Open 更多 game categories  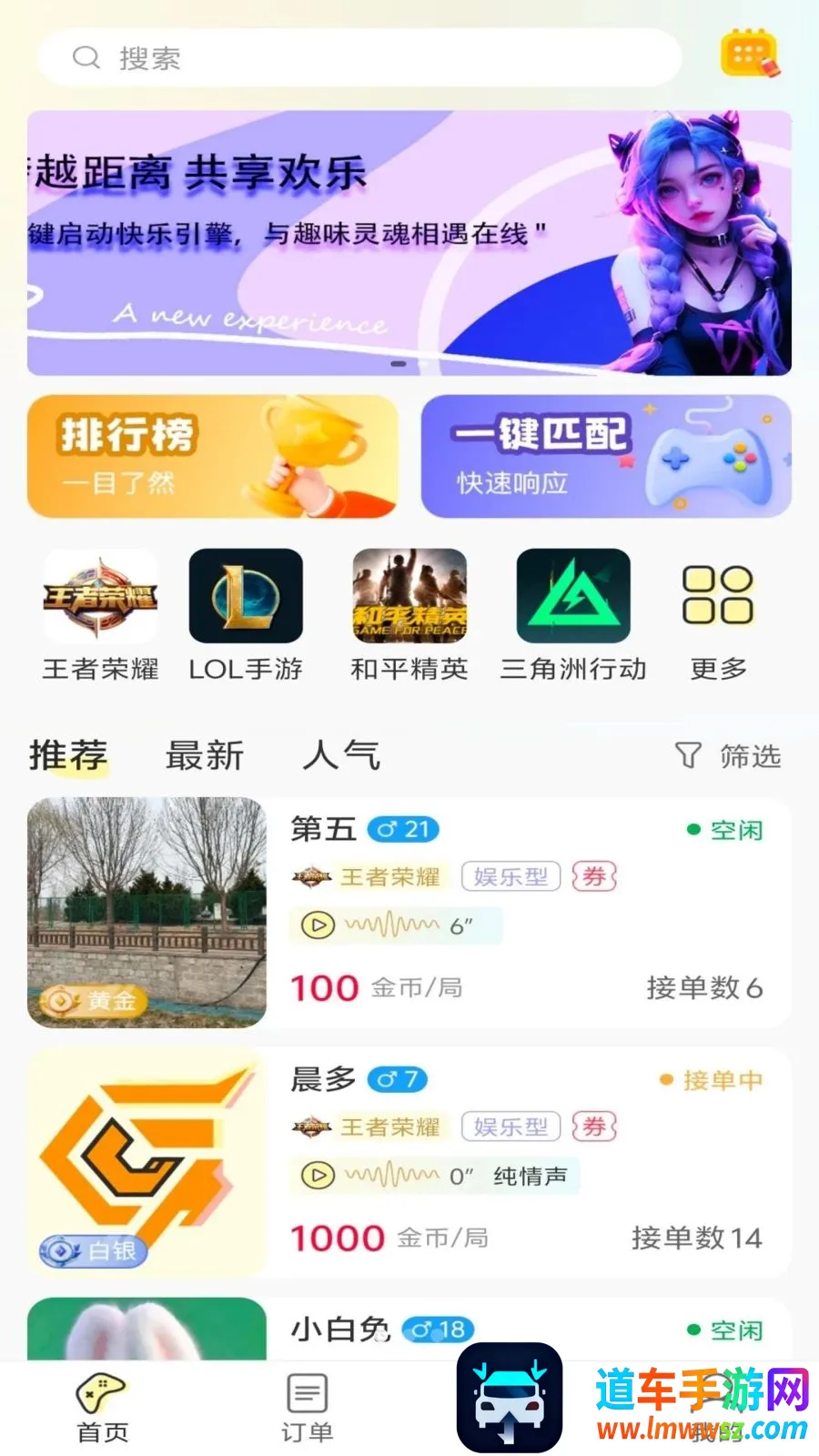tap(718, 616)
